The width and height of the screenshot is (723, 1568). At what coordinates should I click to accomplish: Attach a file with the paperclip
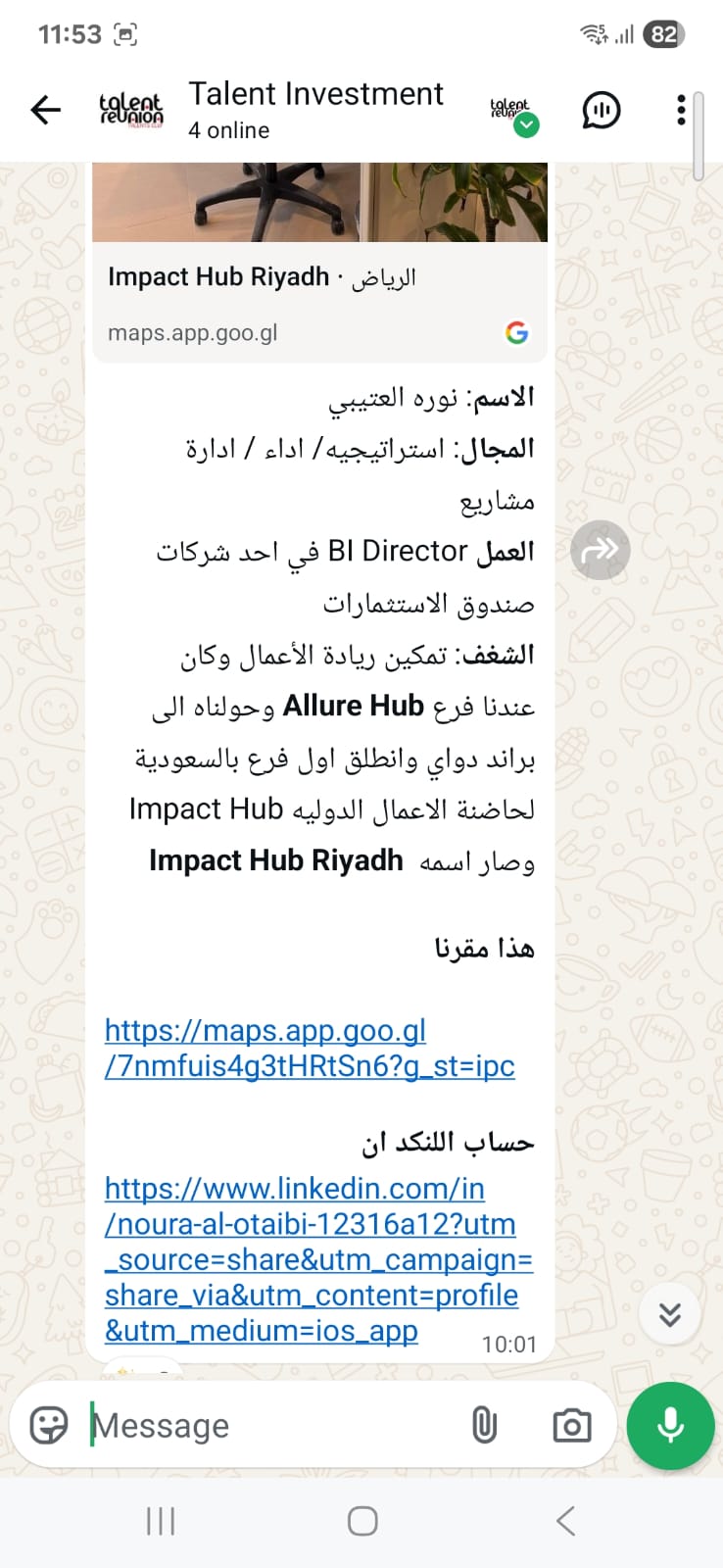[x=484, y=1425]
